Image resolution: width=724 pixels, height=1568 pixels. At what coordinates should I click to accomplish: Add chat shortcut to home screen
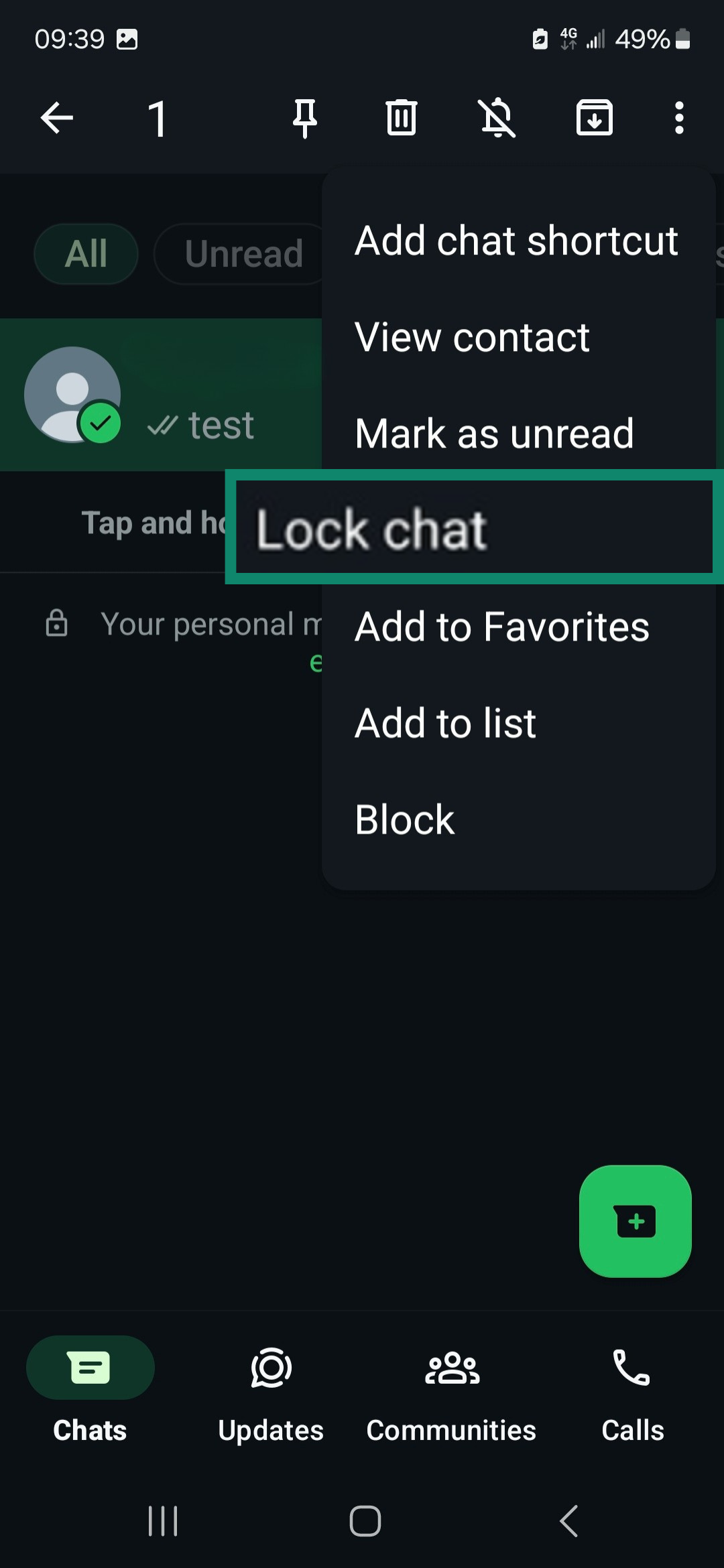click(x=516, y=241)
